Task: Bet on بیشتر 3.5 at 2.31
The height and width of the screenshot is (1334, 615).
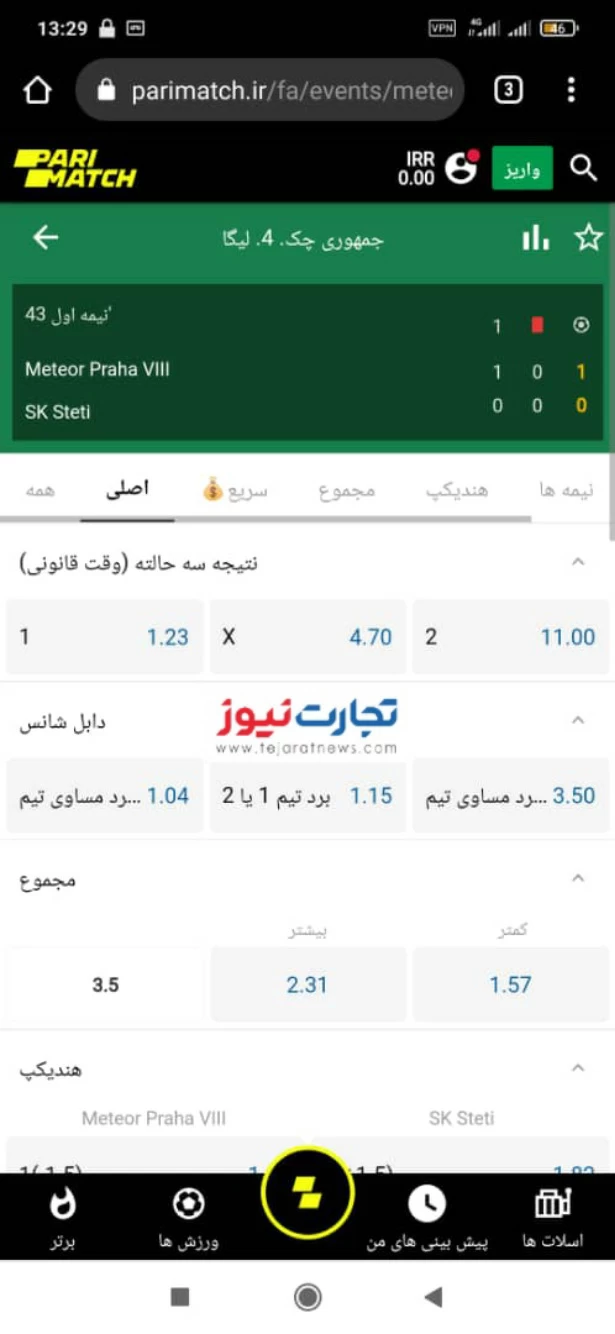Action: [307, 984]
